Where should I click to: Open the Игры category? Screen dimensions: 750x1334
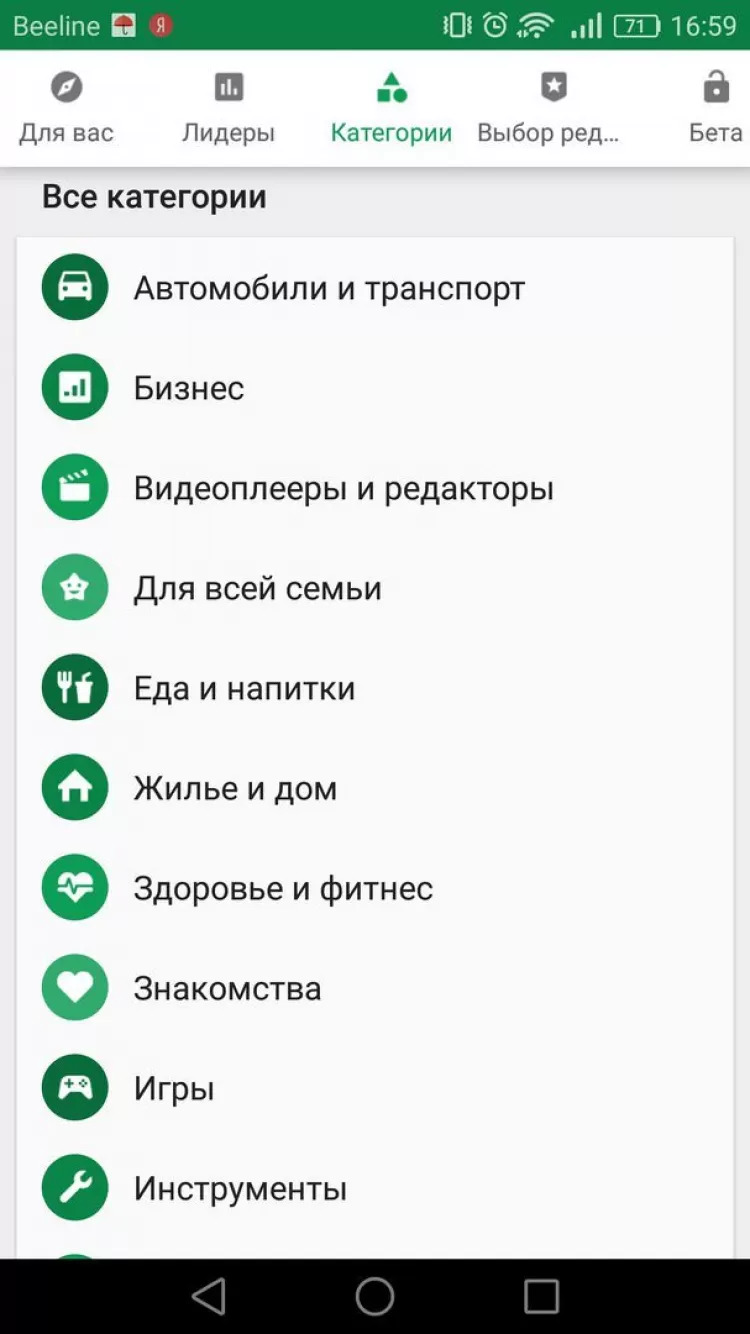pyautogui.click(x=174, y=1088)
